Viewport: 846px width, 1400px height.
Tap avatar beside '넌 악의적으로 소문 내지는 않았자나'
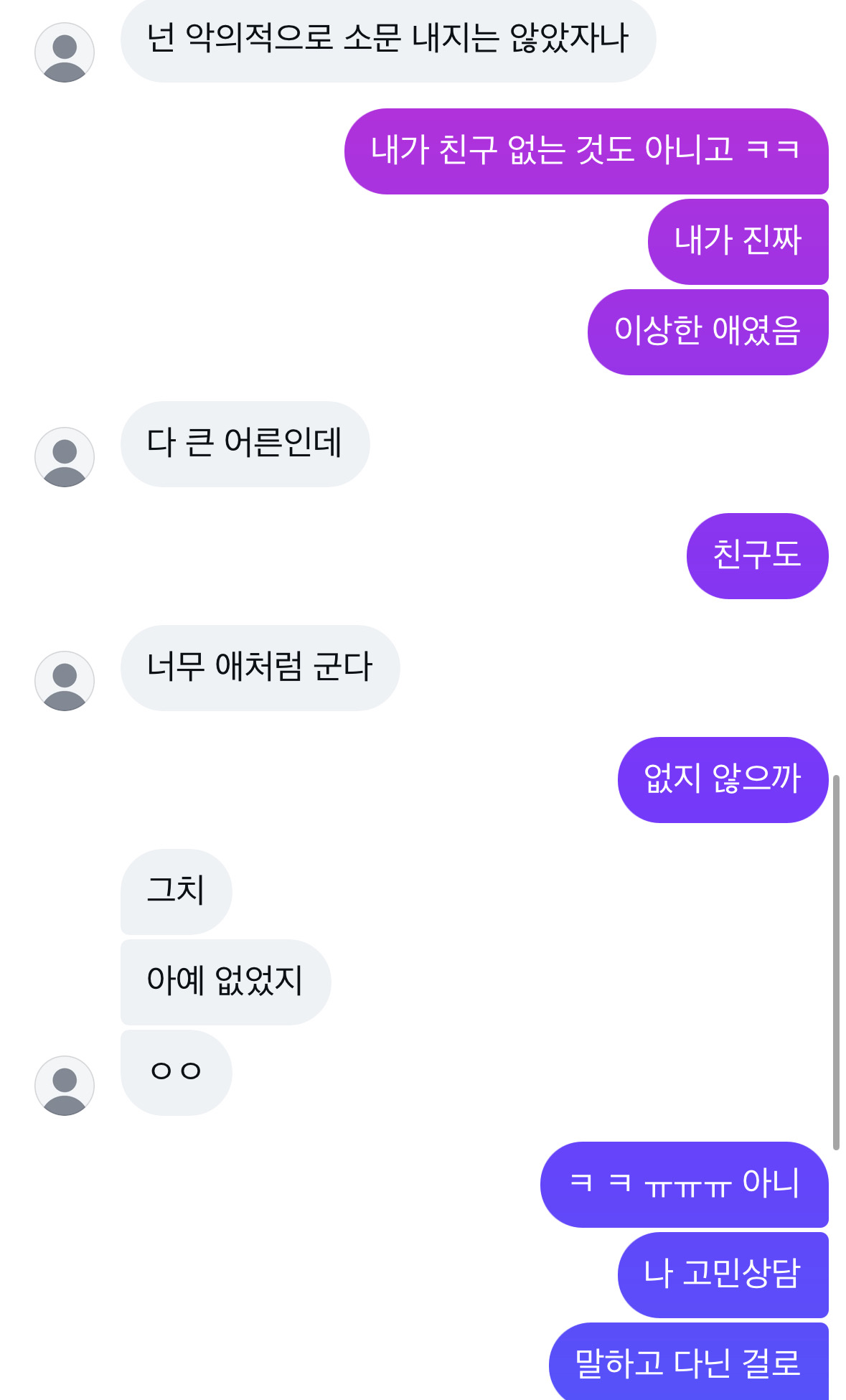pyautogui.click(x=65, y=52)
